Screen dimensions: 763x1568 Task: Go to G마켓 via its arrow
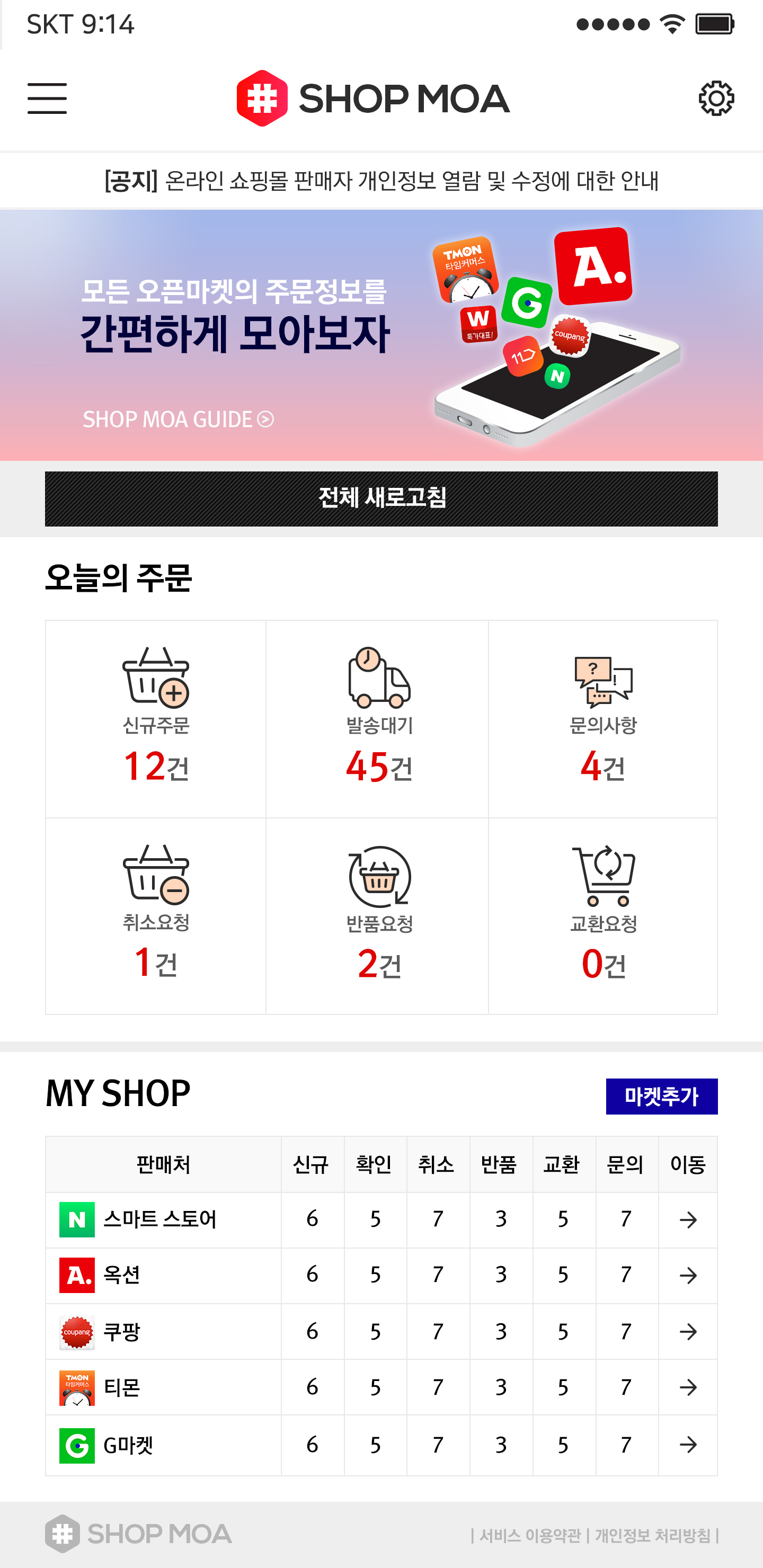coord(687,1445)
